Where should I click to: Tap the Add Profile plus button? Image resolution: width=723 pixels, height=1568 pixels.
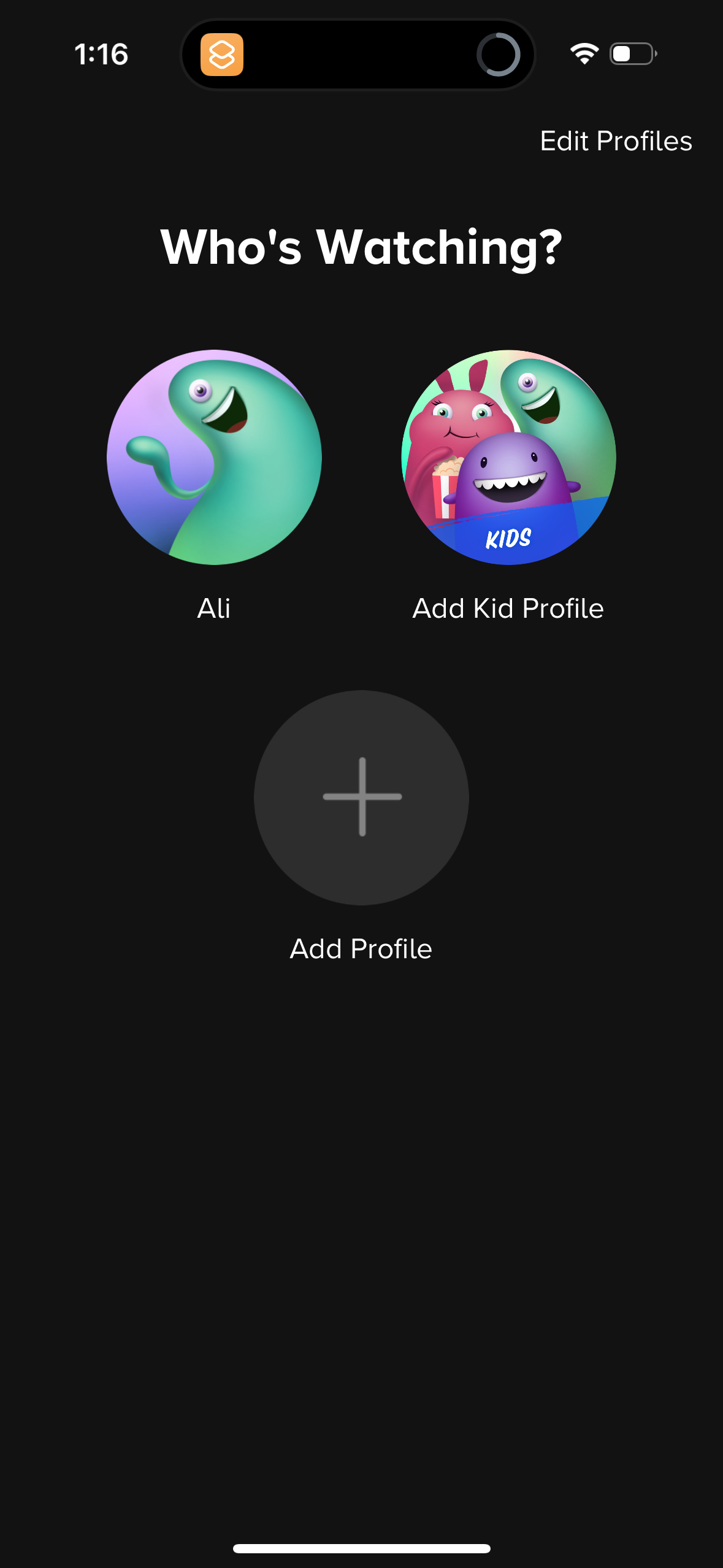[x=362, y=797]
